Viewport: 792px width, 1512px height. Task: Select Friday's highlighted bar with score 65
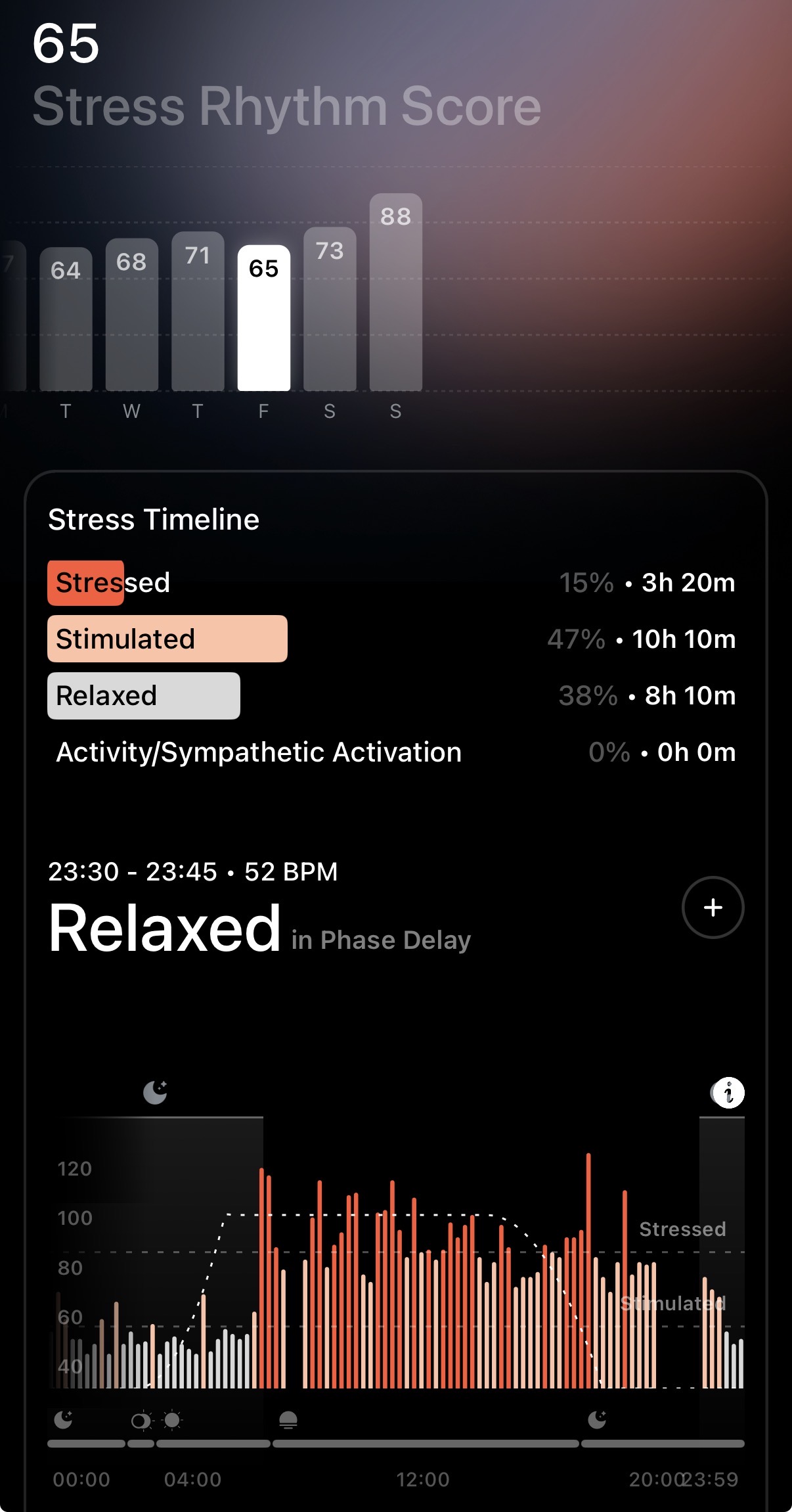(263, 318)
